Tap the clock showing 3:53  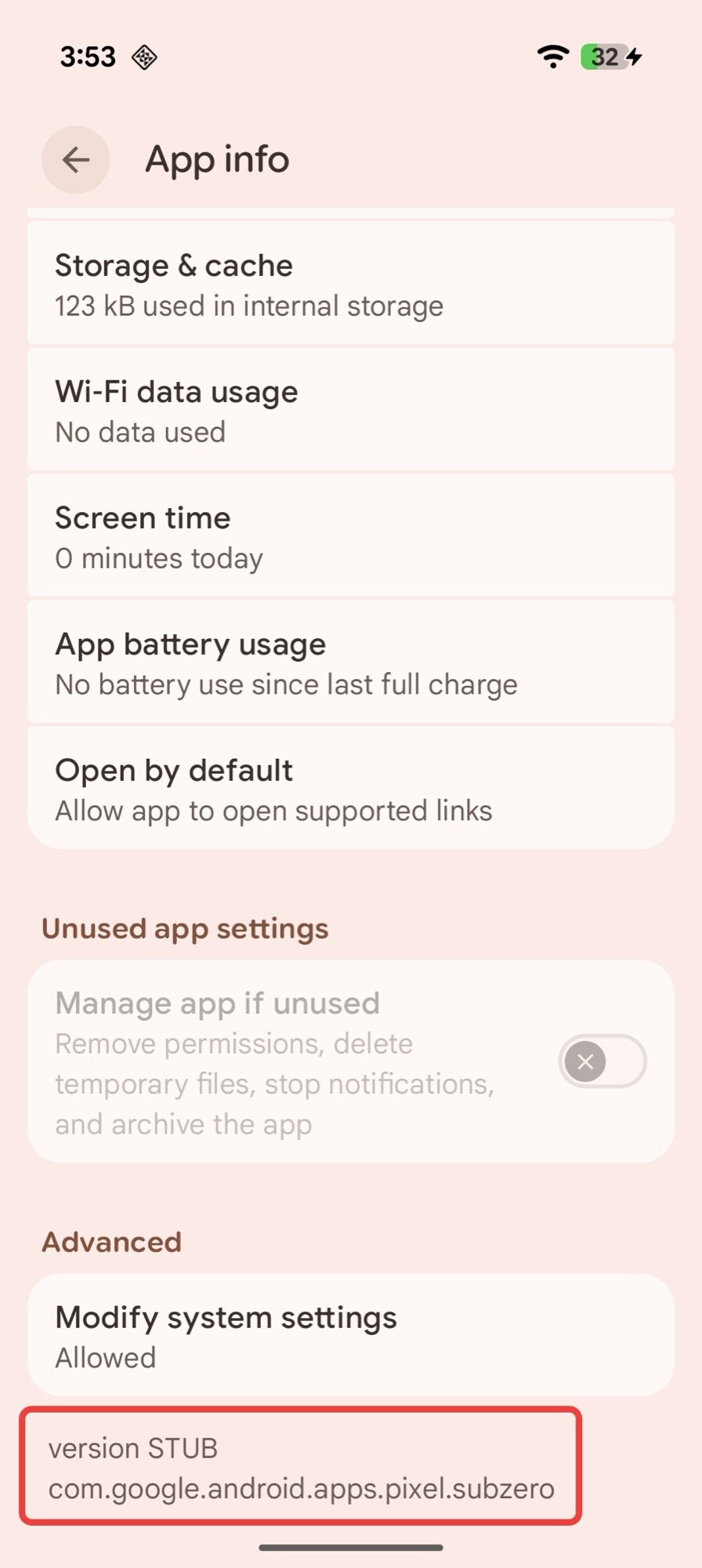(x=89, y=56)
